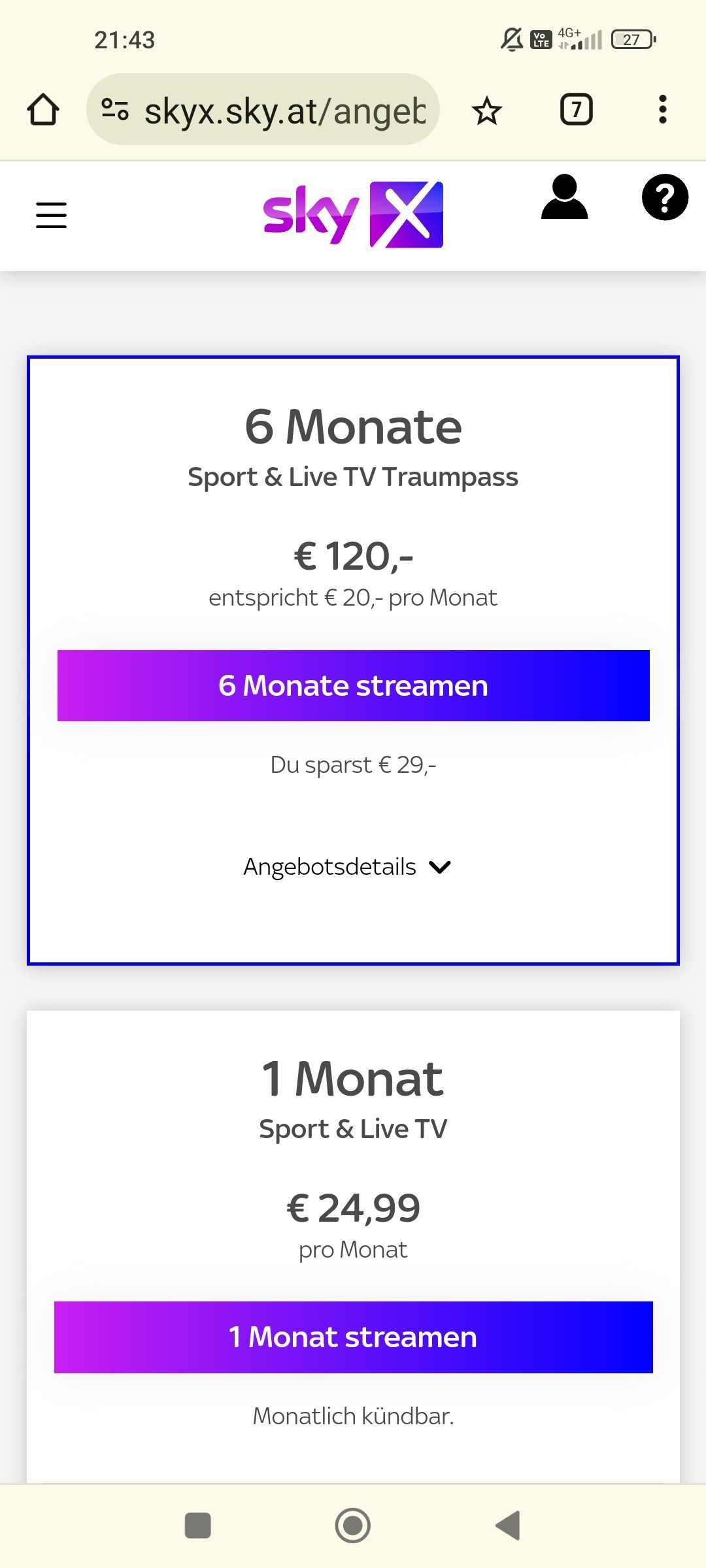Go back using the system back button
The height and width of the screenshot is (1568, 706).
tap(508, 1526)
